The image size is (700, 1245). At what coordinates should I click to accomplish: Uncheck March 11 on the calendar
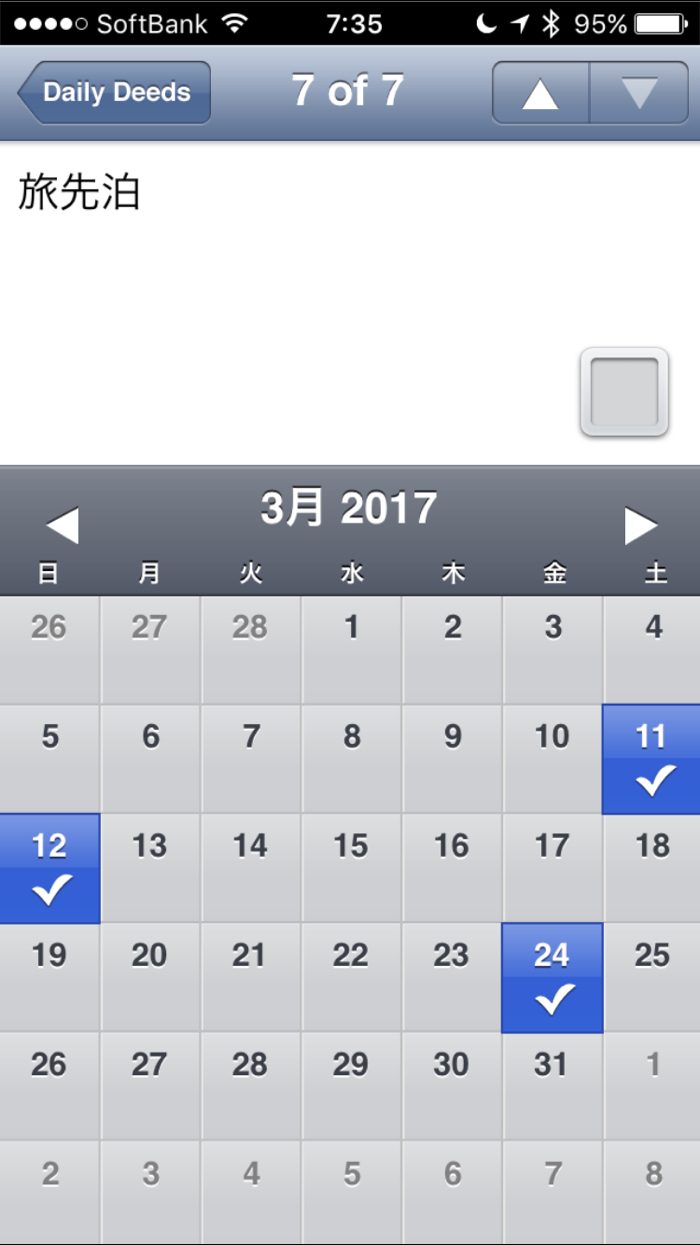651,759
